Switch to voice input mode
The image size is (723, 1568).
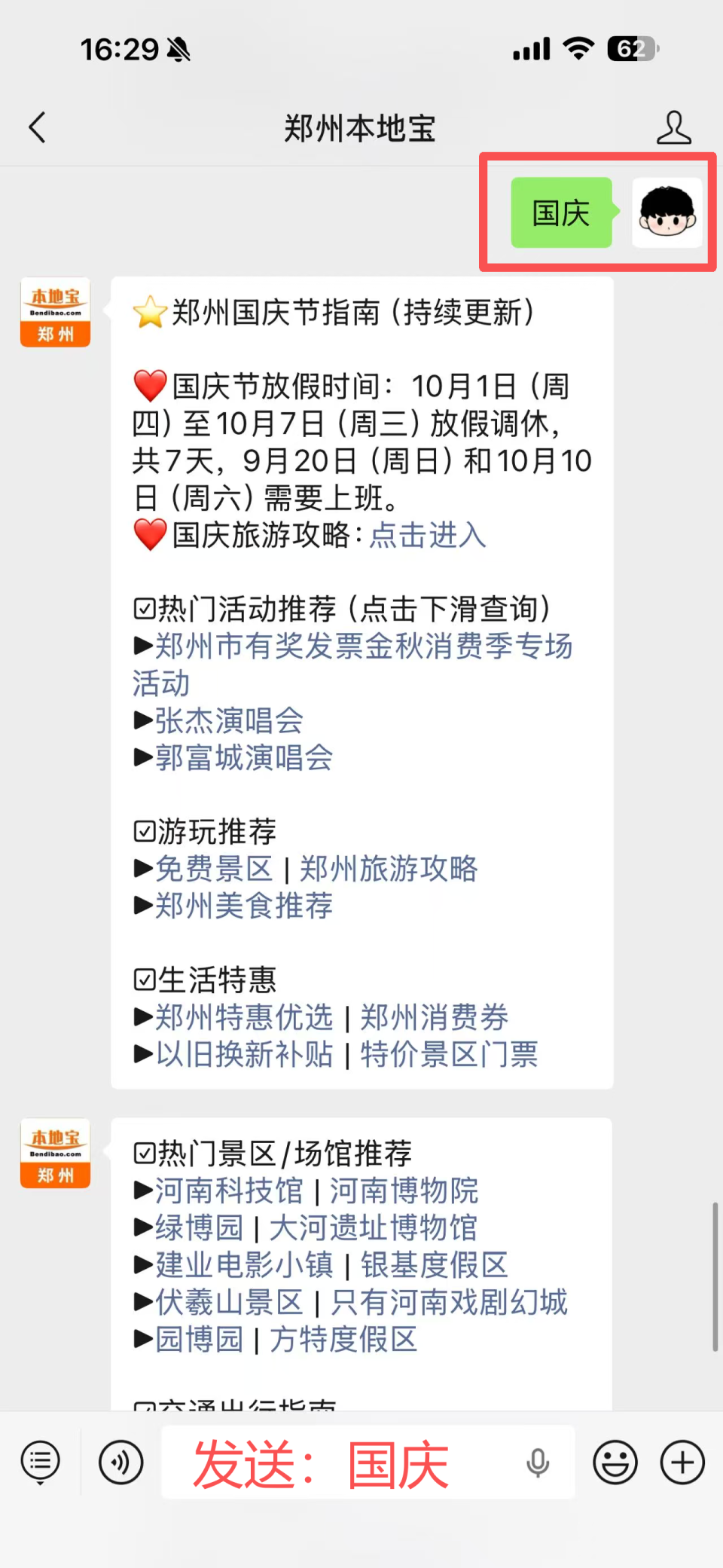click(x=120, y=1463)
